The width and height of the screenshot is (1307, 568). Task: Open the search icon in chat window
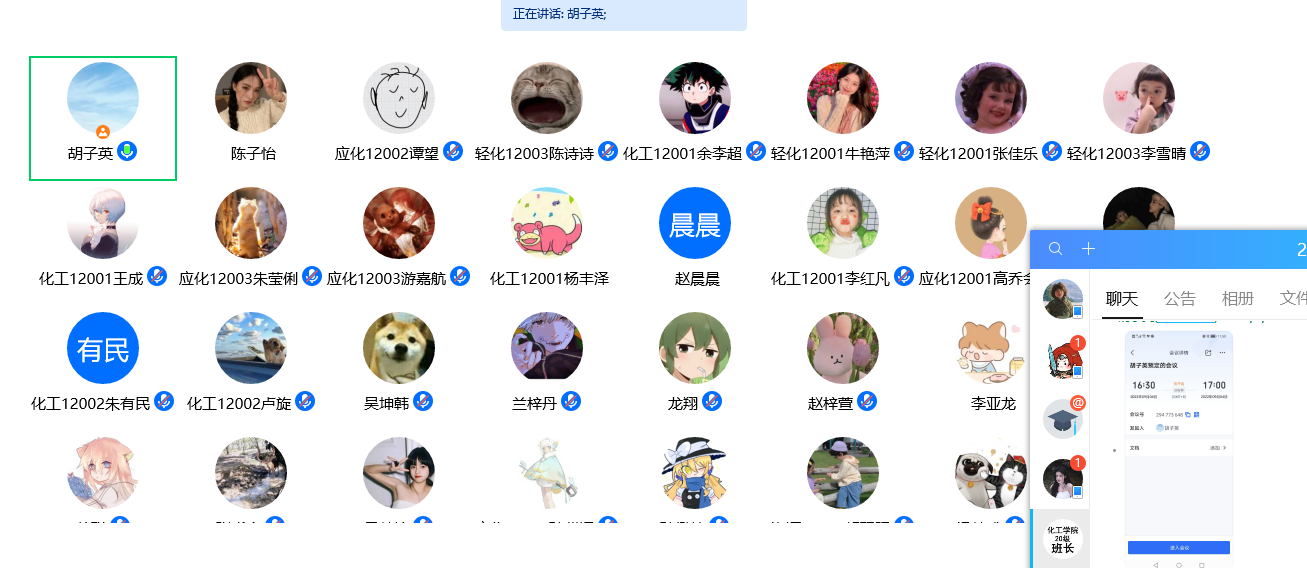(1055, 249)
